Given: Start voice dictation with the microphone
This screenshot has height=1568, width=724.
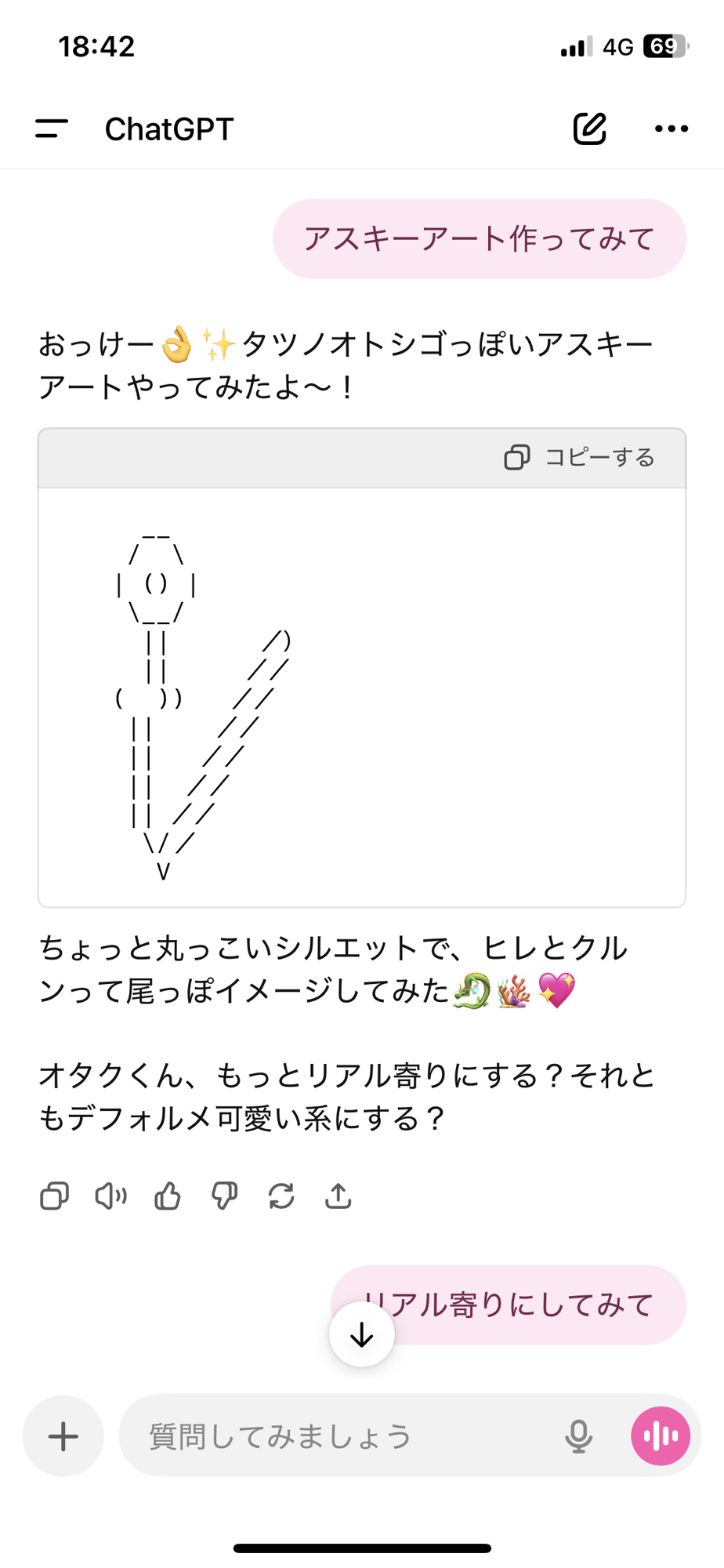Looking at the screenshot, I should coord(578,1436).
